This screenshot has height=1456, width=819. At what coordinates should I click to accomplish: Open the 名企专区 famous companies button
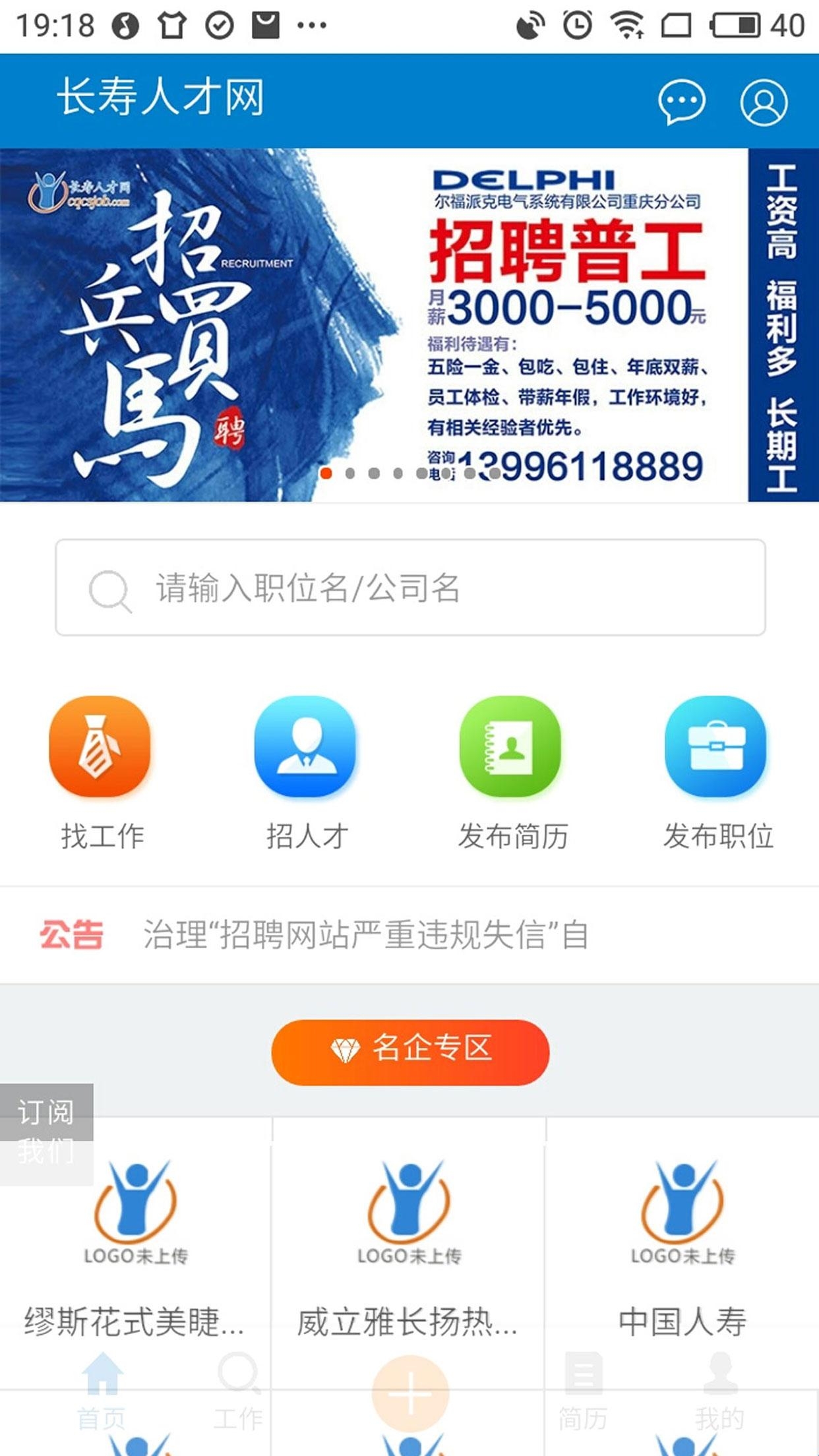click(x=409, y=1048)
